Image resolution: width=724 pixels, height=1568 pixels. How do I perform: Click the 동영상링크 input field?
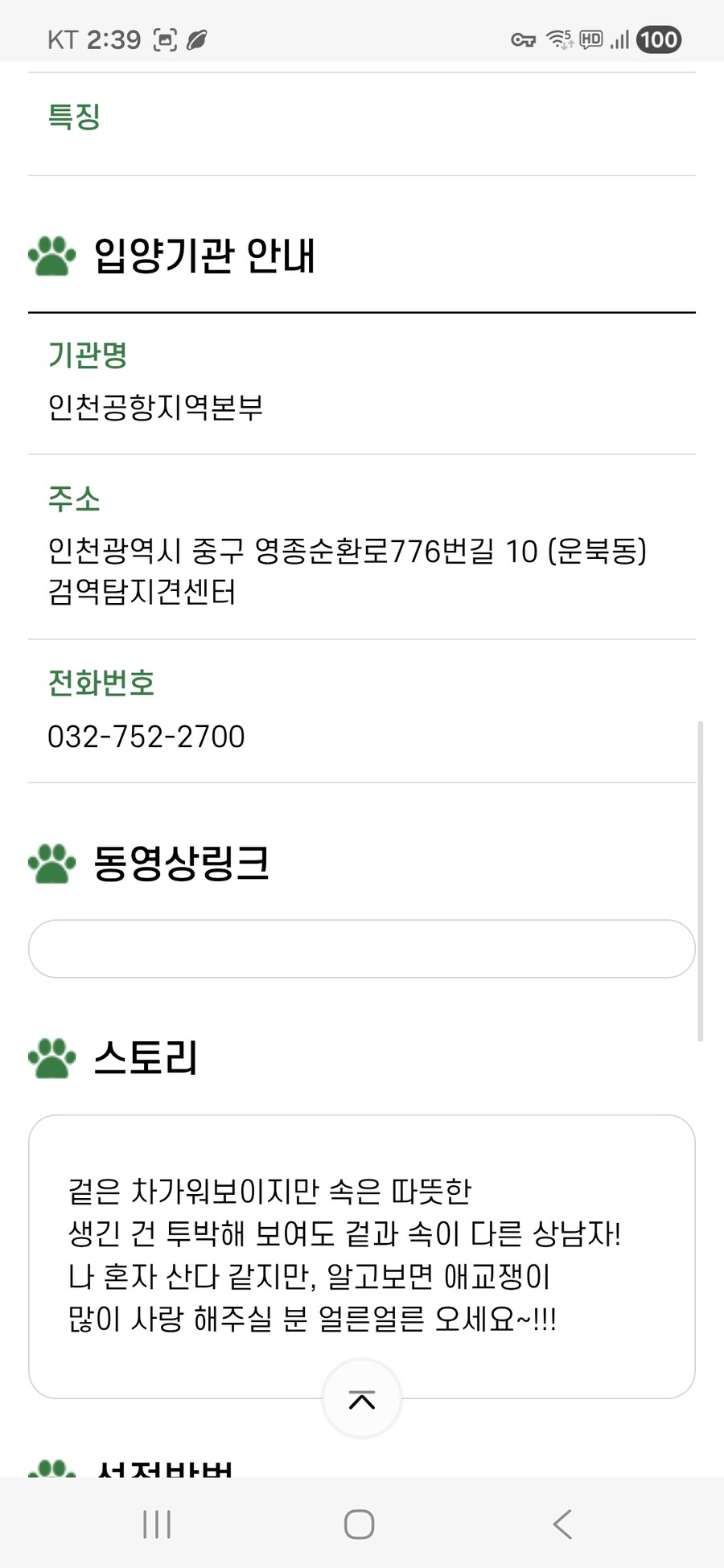[361, 949]
